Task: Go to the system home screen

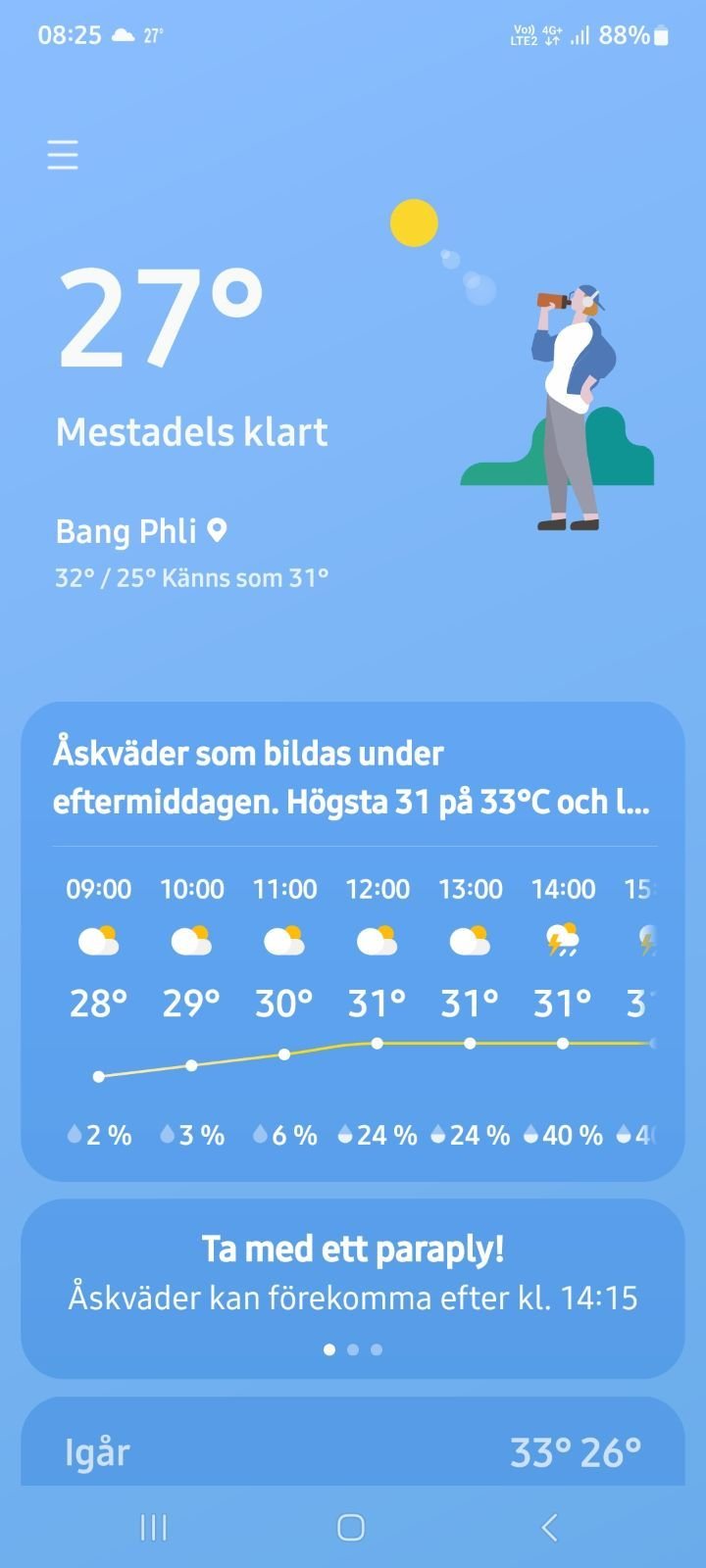Action: pyautogui.click(x=351, y=1527)
